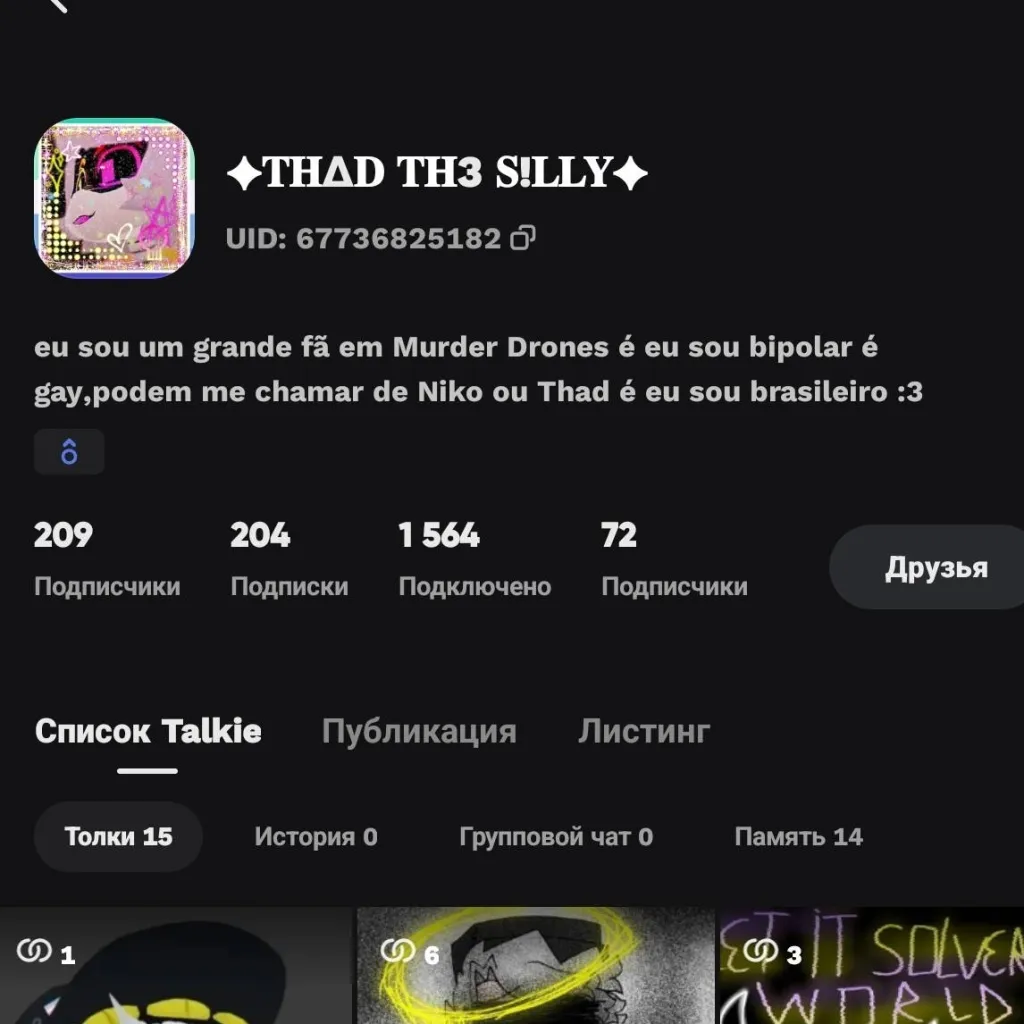Open the profile avatar picture
The image size is (1024, 1024).
(115, 198)
